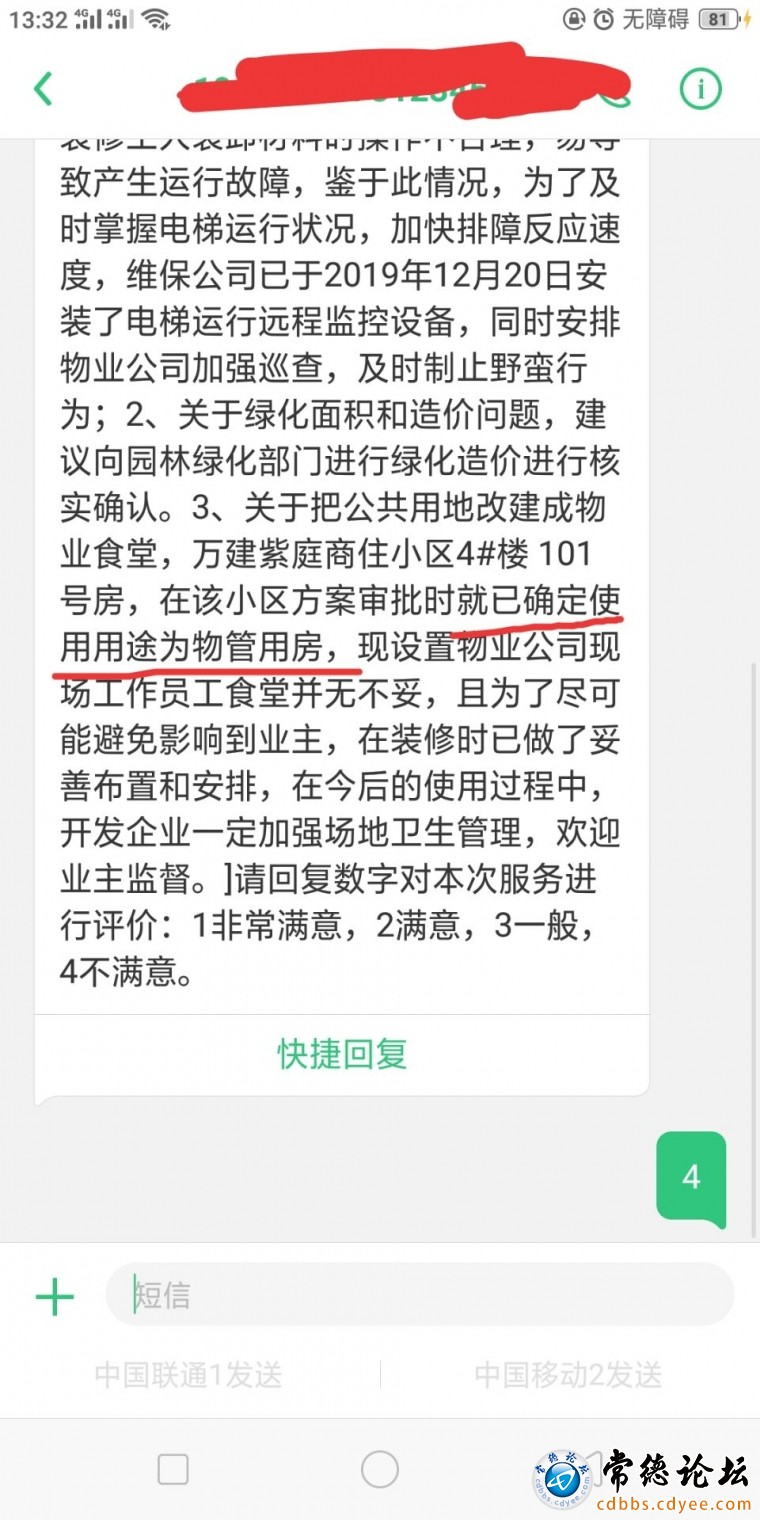
Task: Focus the 短信 message input field
Action: [420, 1296]
